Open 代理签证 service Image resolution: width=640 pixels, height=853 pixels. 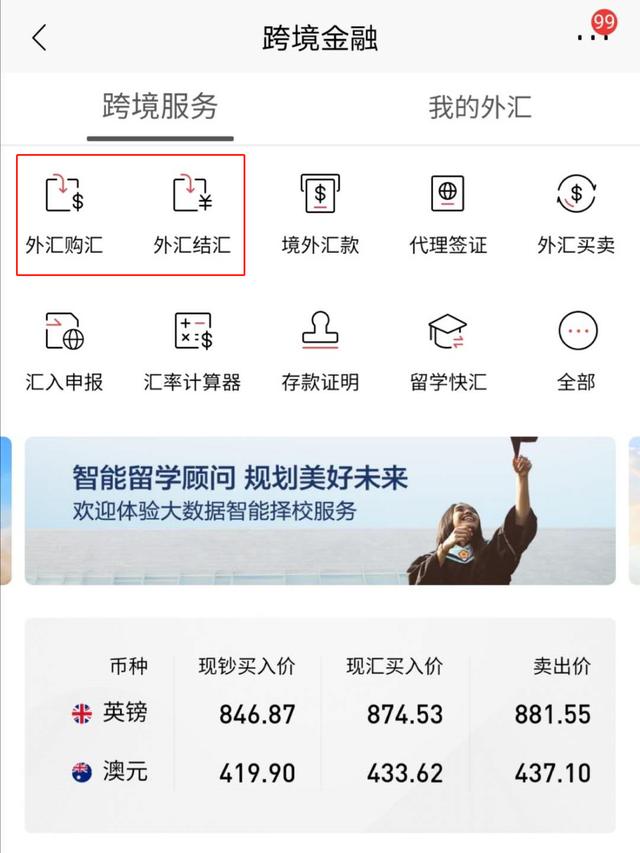pyautogui.click(x=448, y=214)
